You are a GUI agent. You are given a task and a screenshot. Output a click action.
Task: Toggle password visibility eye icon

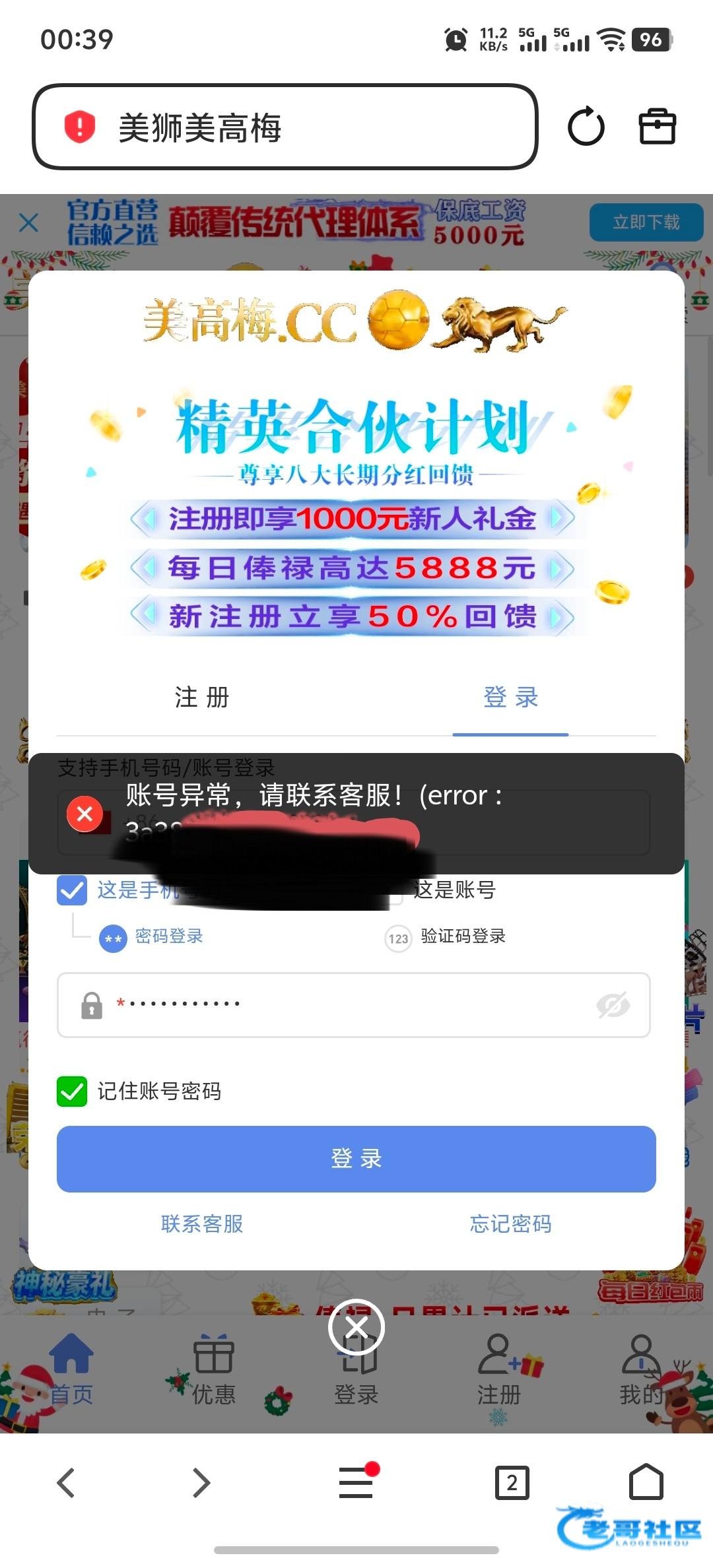(x=613, y=1005)
